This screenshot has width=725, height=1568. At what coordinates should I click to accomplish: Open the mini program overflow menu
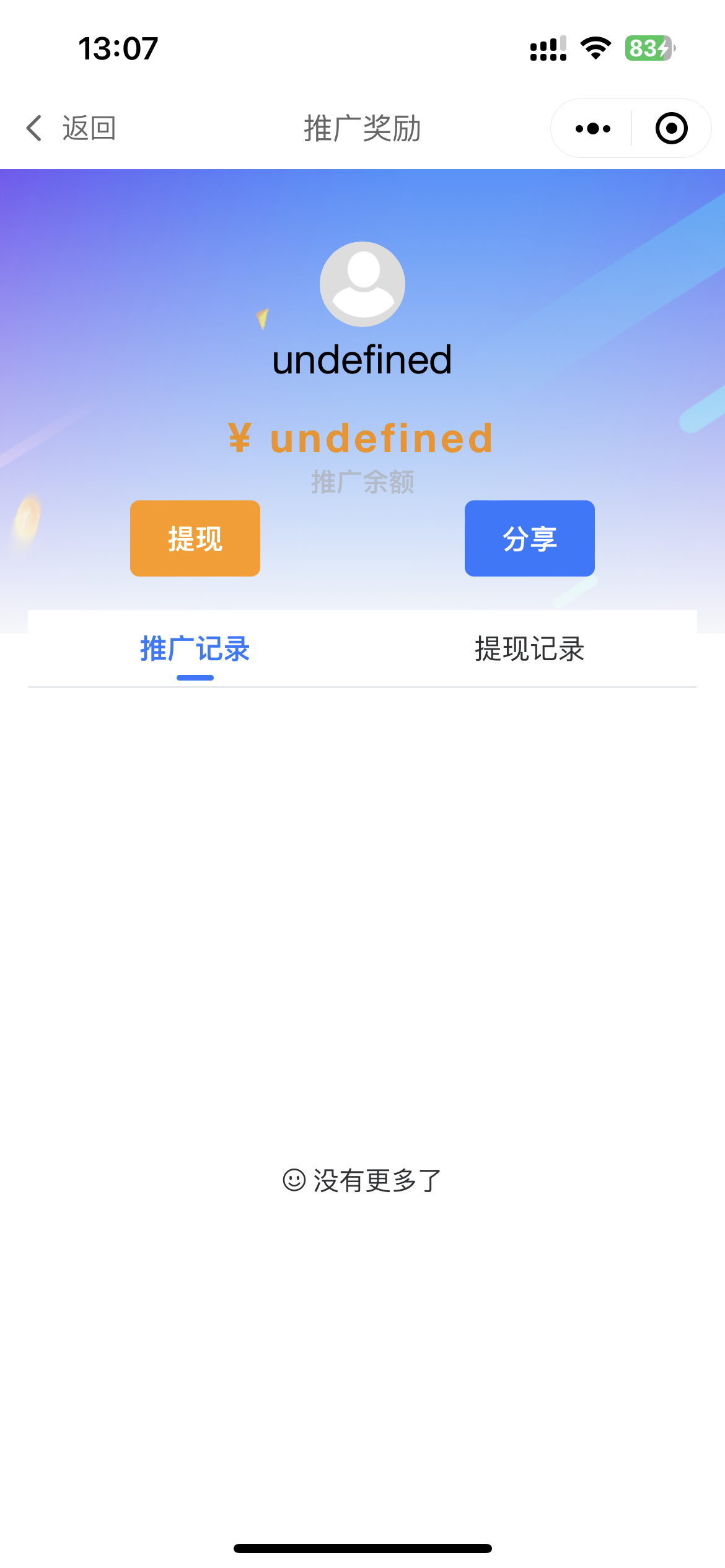tap(592, 129)
